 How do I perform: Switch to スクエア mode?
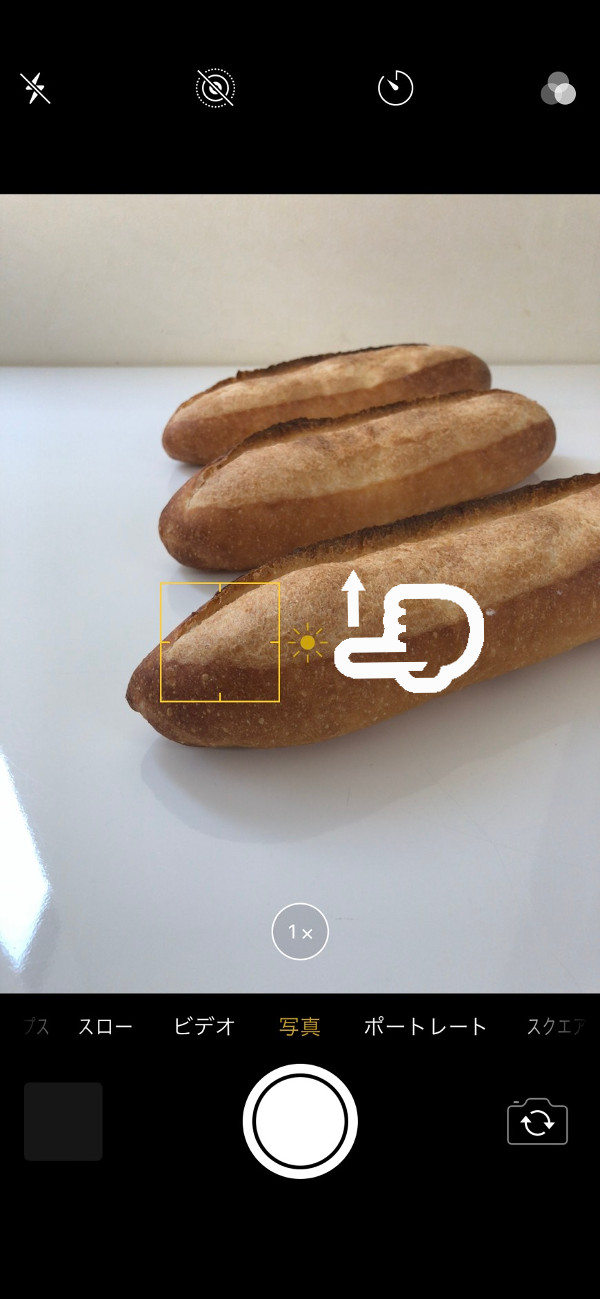(x=555, y=1026)
